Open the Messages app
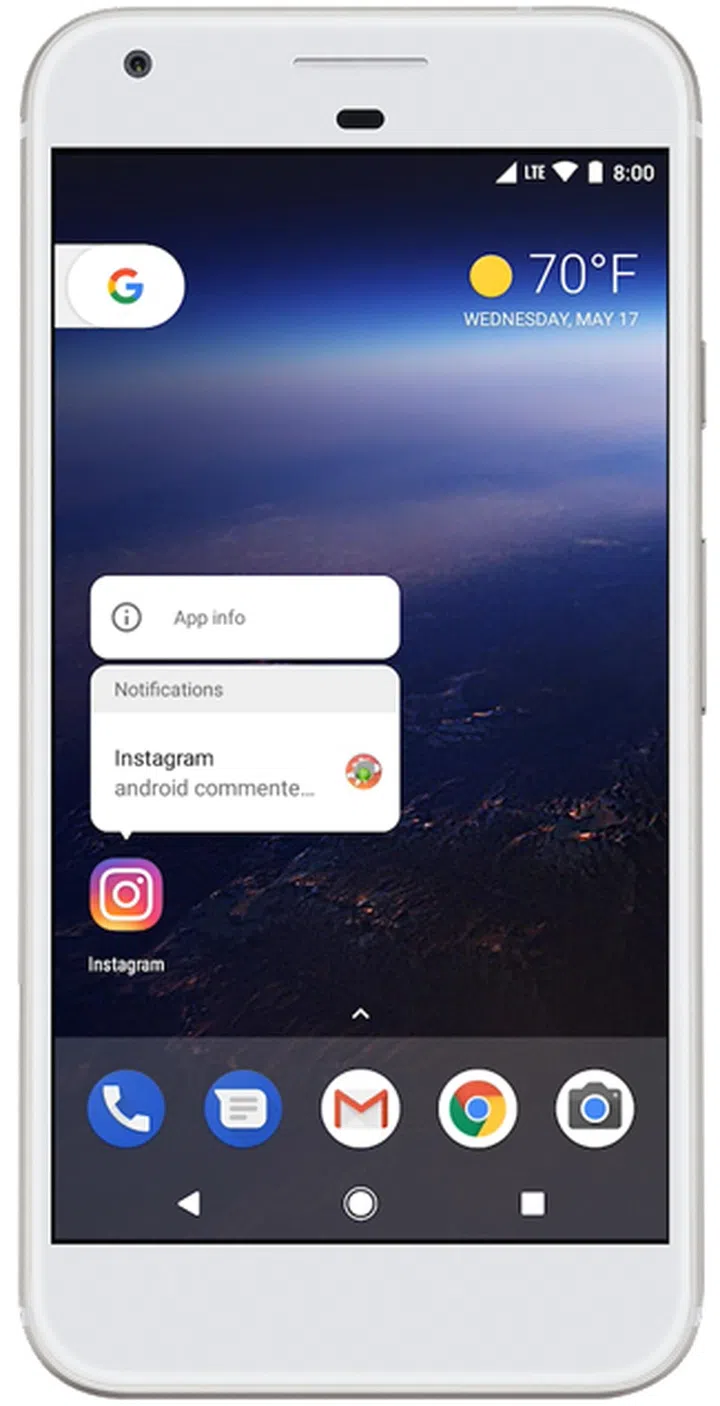The height and width of the screenshot is (1406, 720). pyautogui.click(x=243, y=1108)
